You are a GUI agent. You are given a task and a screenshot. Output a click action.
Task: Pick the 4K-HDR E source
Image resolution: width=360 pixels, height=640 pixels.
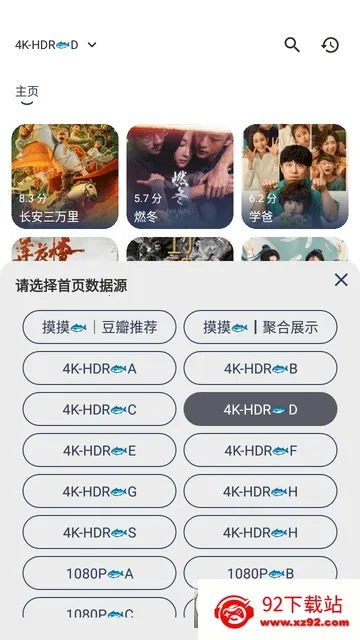point(99,450)
